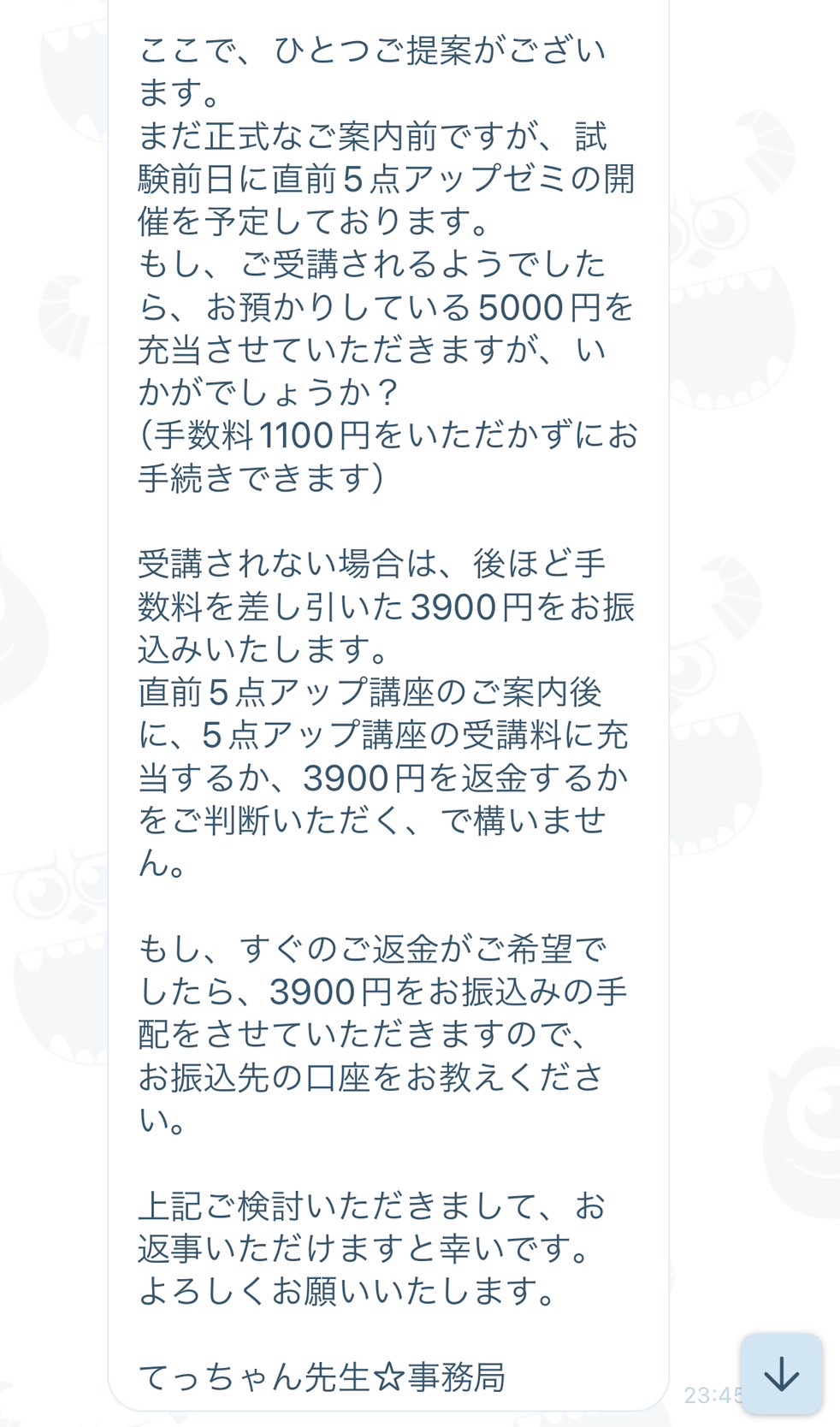Jump to latest message with down arrow
This screenshot has width=840, height=1427.
click(781, 1374)
